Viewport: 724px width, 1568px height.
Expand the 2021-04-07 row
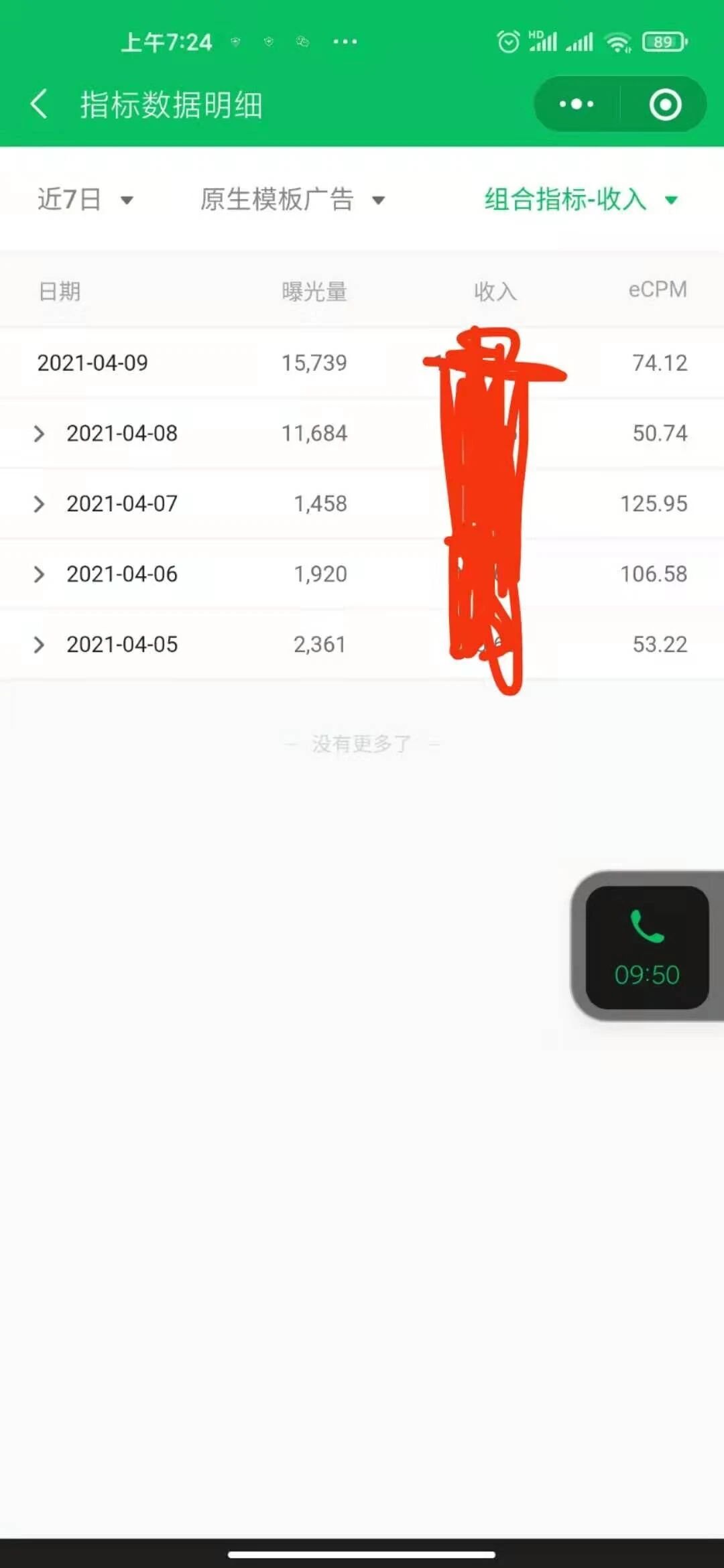pyautogui.click(x=40, y=504)
